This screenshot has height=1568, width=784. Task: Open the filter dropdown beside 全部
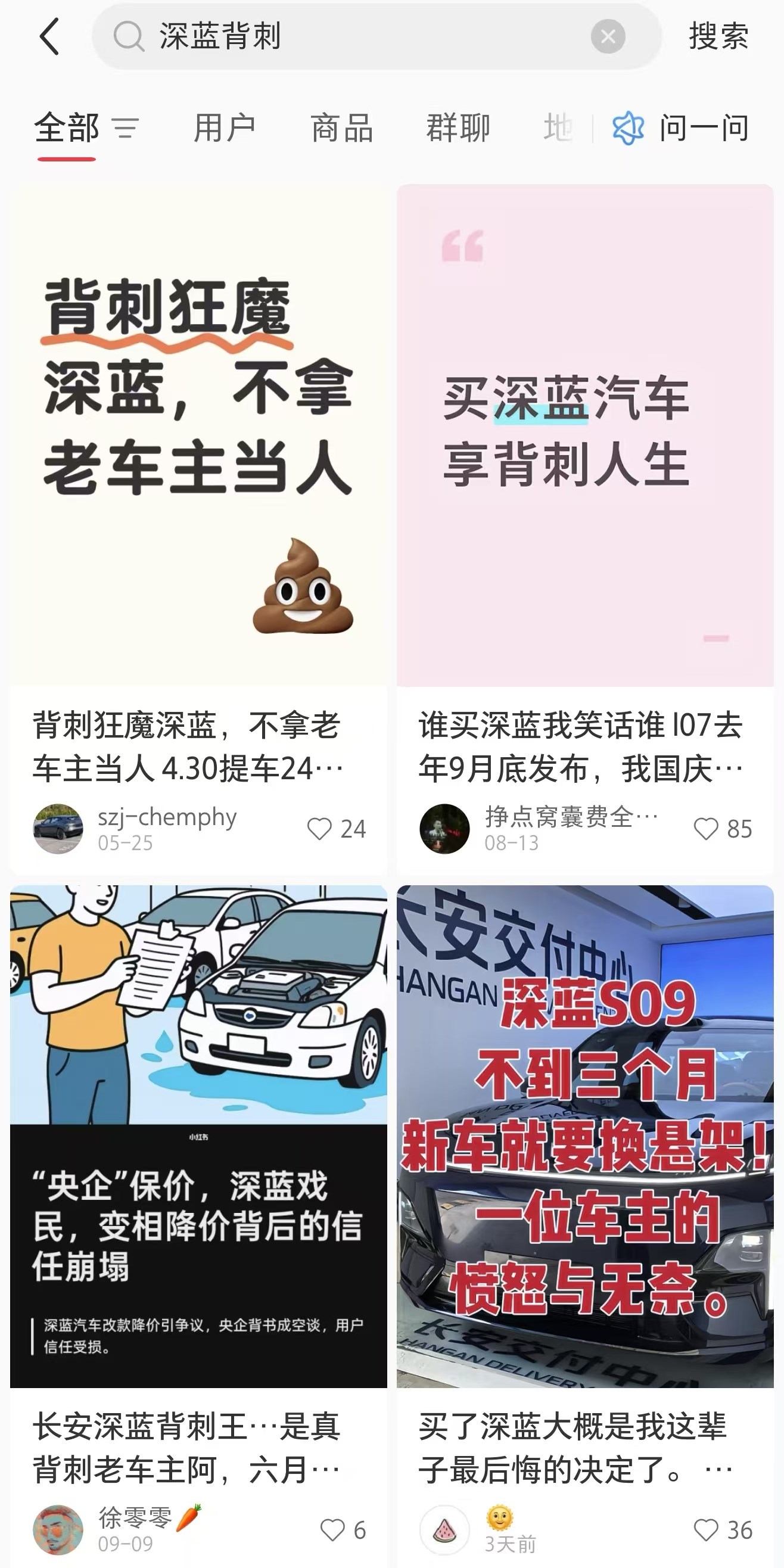pyautogui.click(x=126, y=129)
